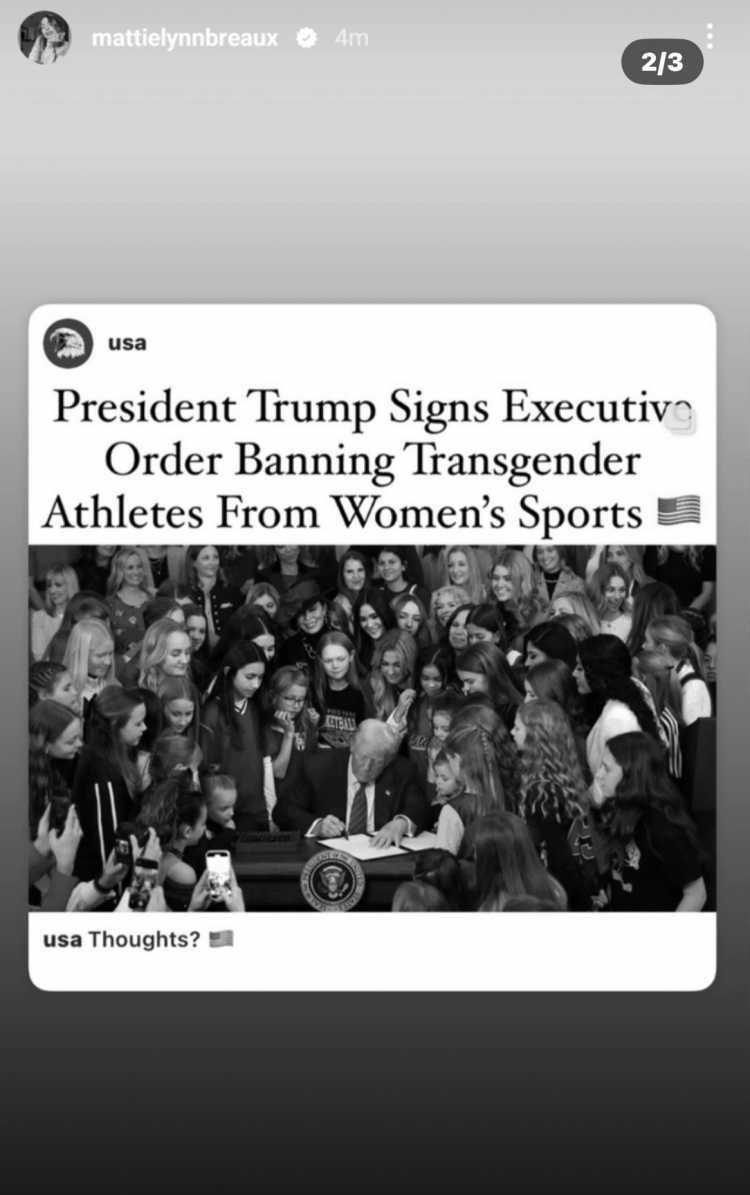Open the story overflow menu
Viewport: 750px width, 1195px height.
pyautogui.click(x=709, y=36)
